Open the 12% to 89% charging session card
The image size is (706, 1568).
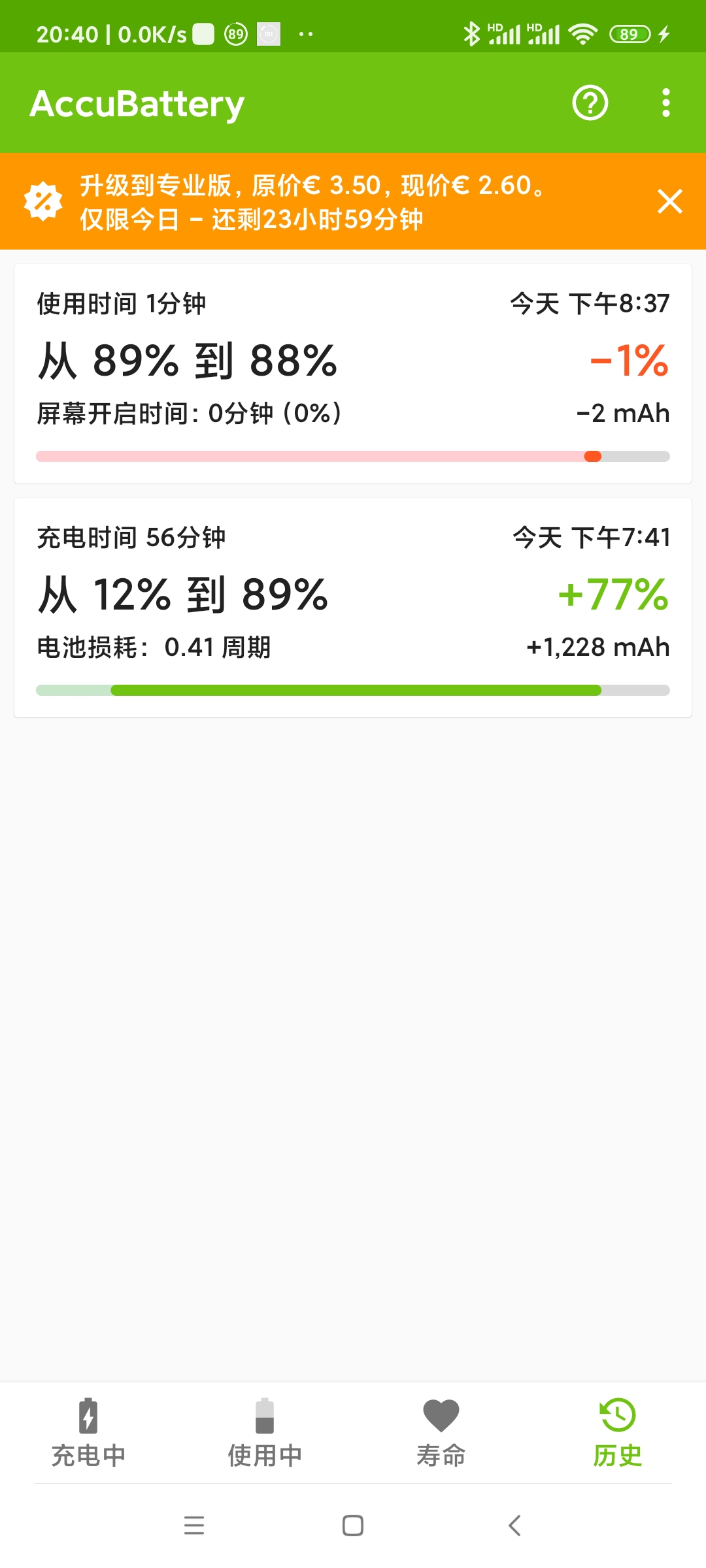coord(353,608)
